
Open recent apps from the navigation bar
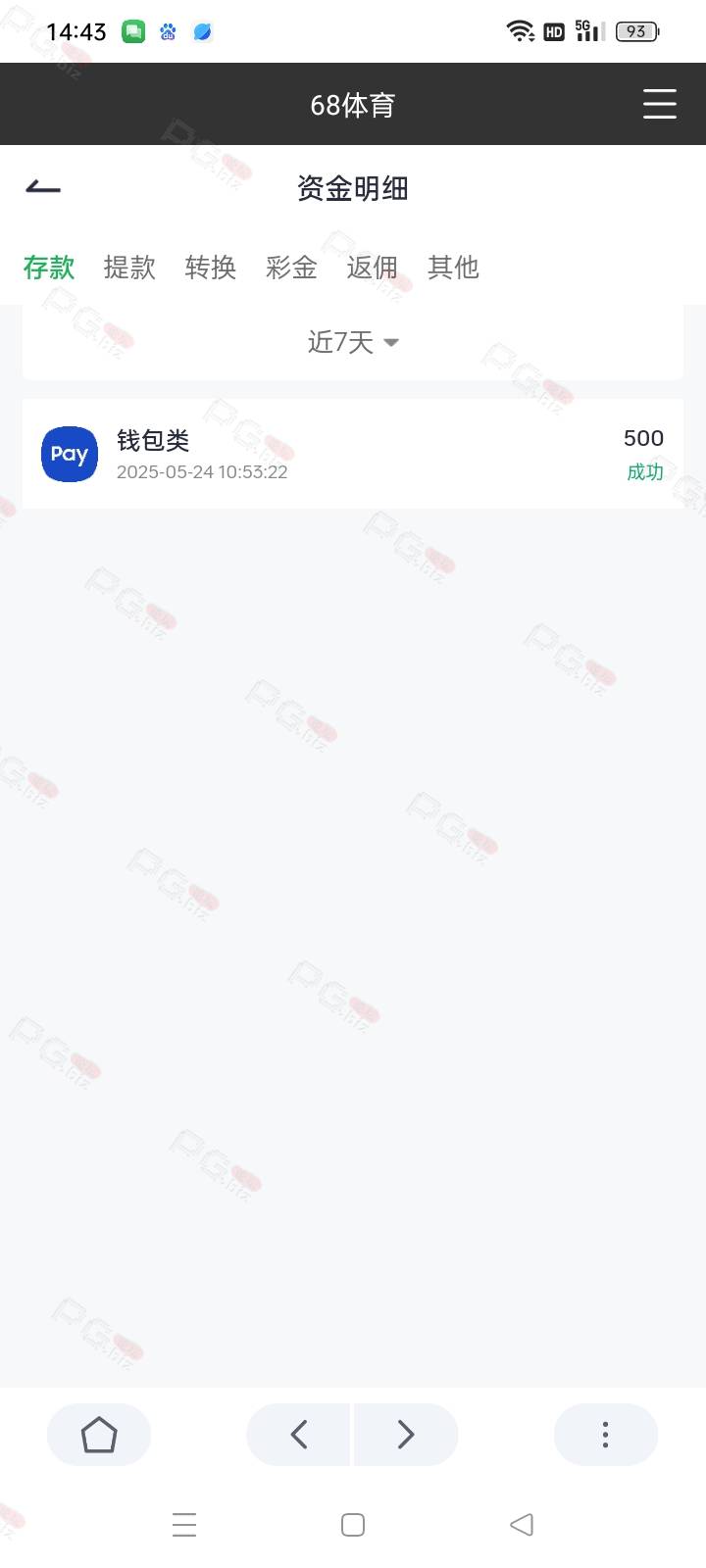tap(184, 1525)
